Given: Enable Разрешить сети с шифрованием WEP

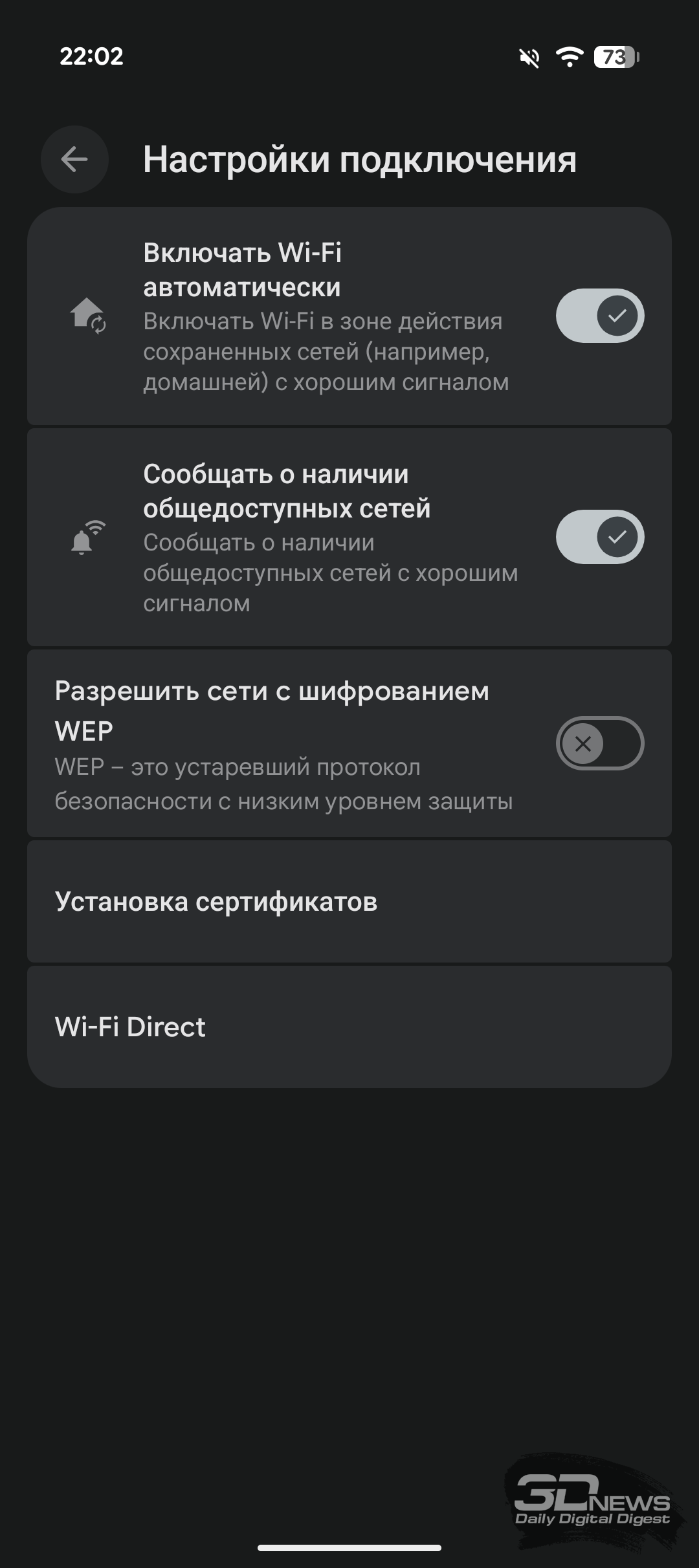Looking at the screenshot, I should tap(600, 743).
